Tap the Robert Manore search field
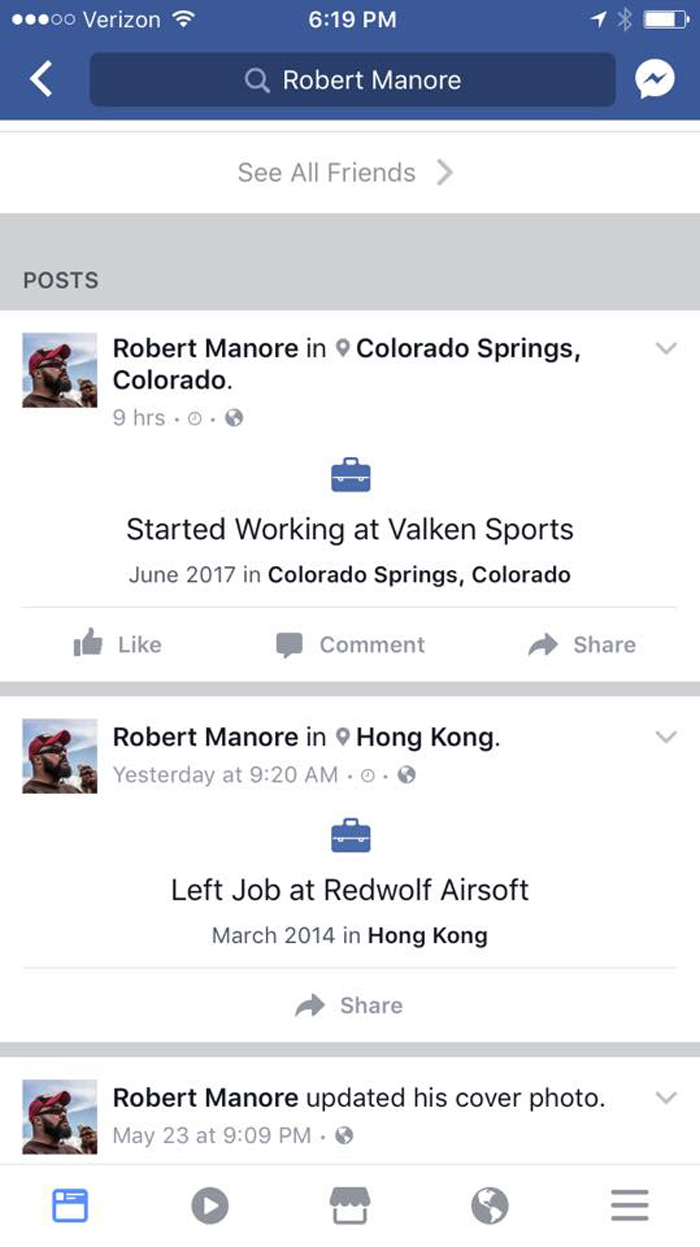This screenshot has width=700, height=1247. click(x=352, y=80)
